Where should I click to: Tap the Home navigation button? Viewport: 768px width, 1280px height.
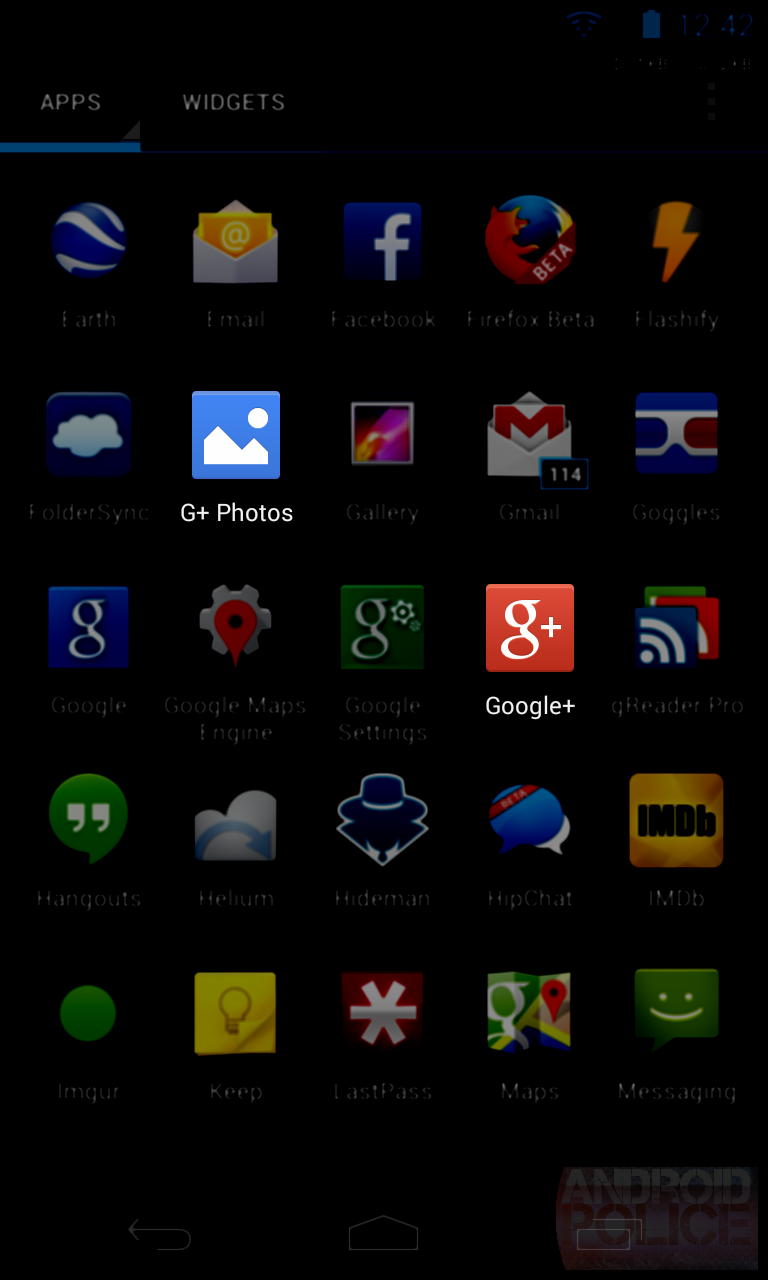(383, 1232)
